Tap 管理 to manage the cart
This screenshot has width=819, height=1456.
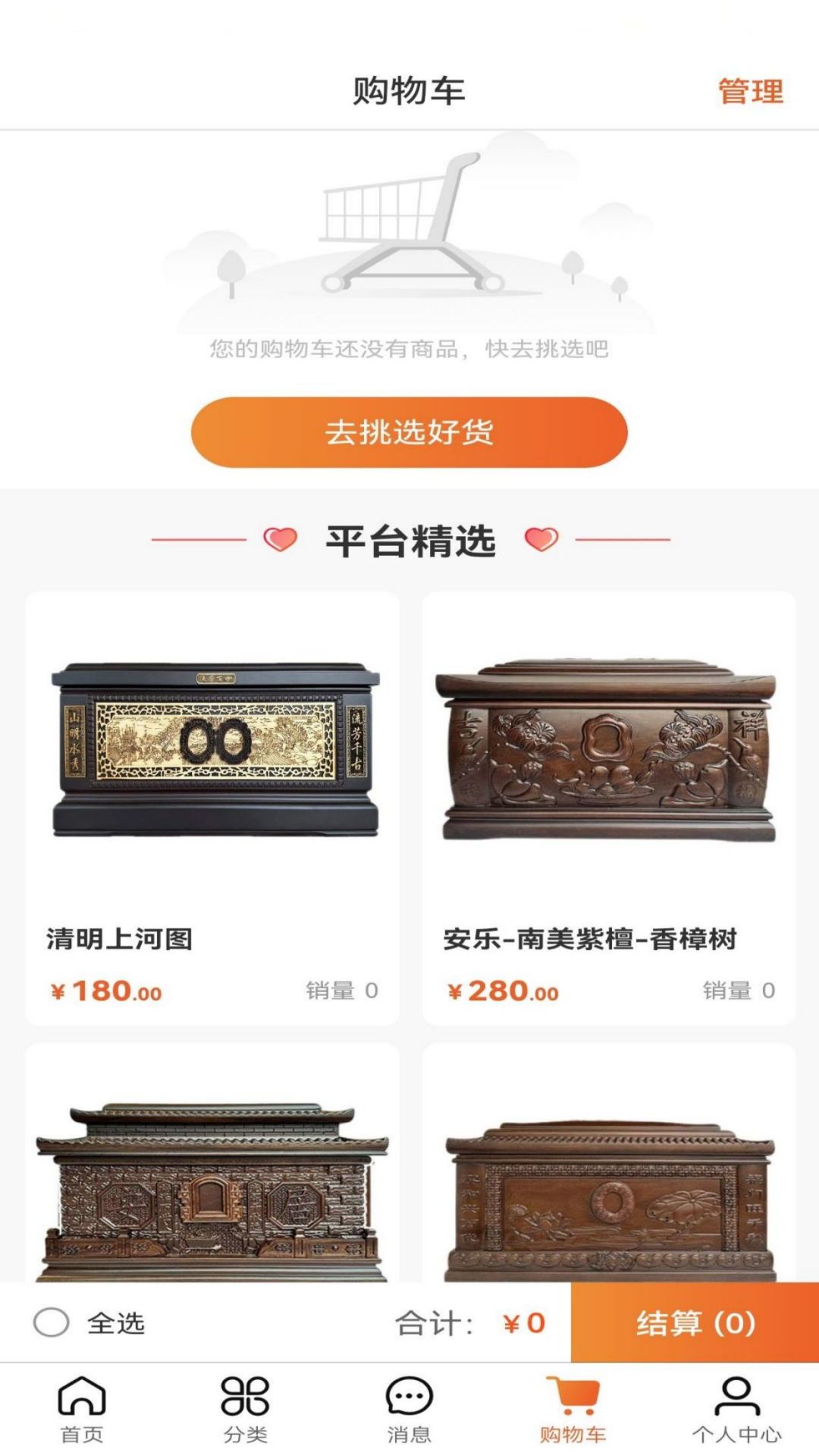[750, 92]
